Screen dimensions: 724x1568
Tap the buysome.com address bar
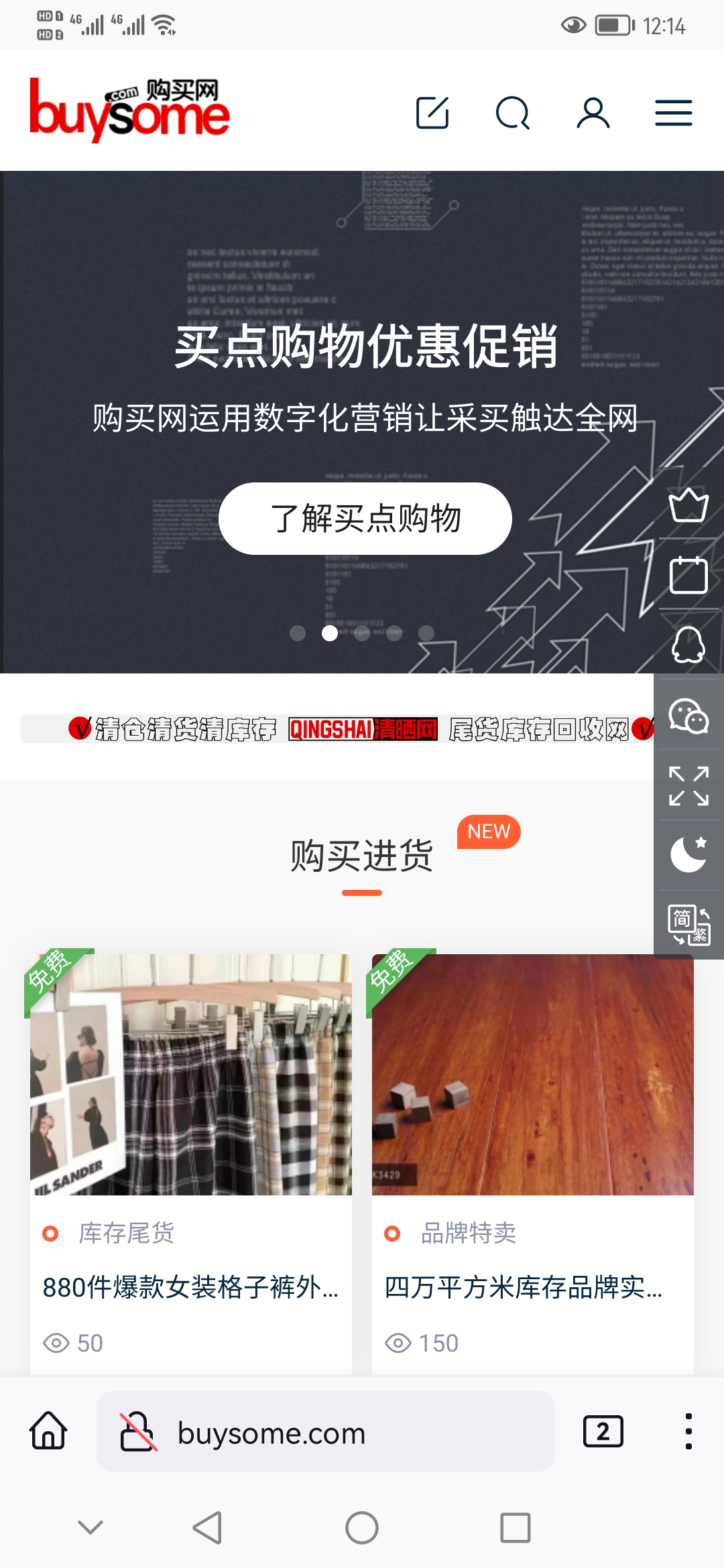tap(326, 1433)
